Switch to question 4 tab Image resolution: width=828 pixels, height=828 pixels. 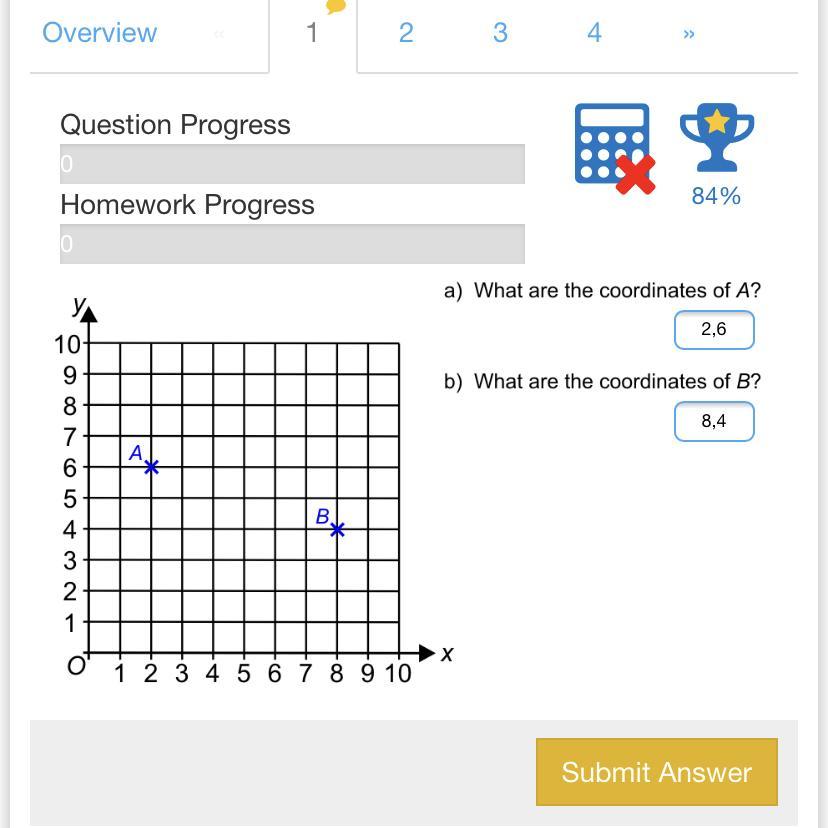point(594,33)
